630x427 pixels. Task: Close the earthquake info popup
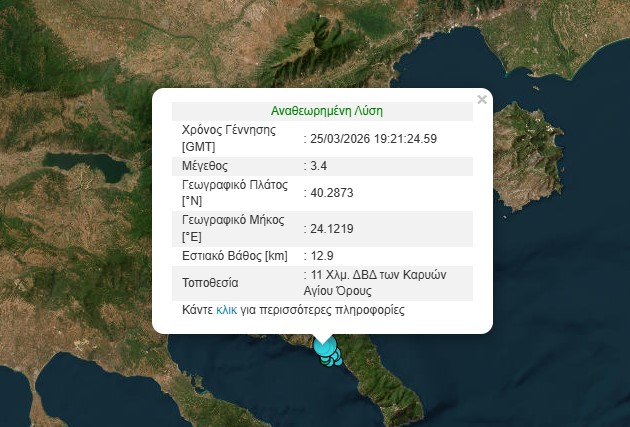click(x=482, y=99)
